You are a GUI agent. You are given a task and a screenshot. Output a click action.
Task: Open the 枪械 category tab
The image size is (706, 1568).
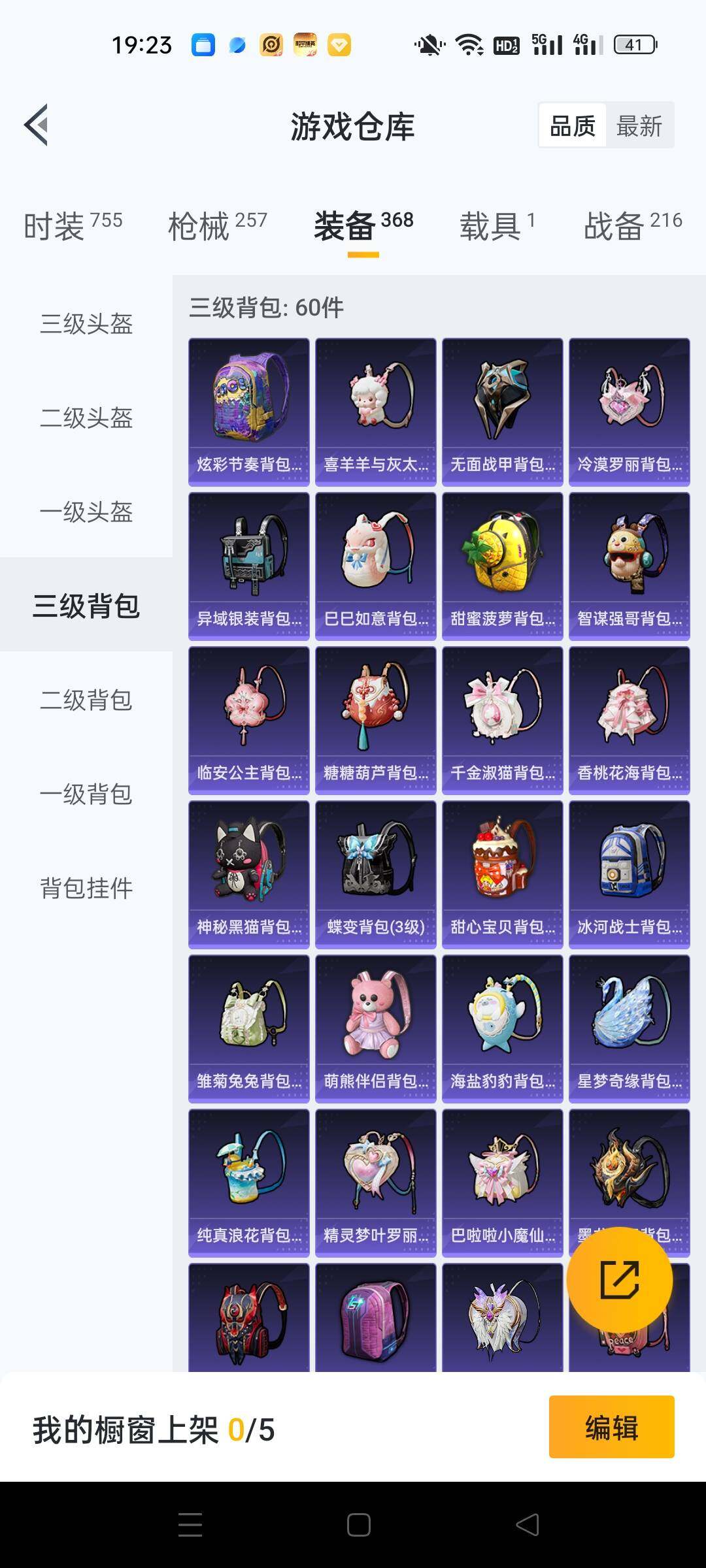[x=217, y=226]
